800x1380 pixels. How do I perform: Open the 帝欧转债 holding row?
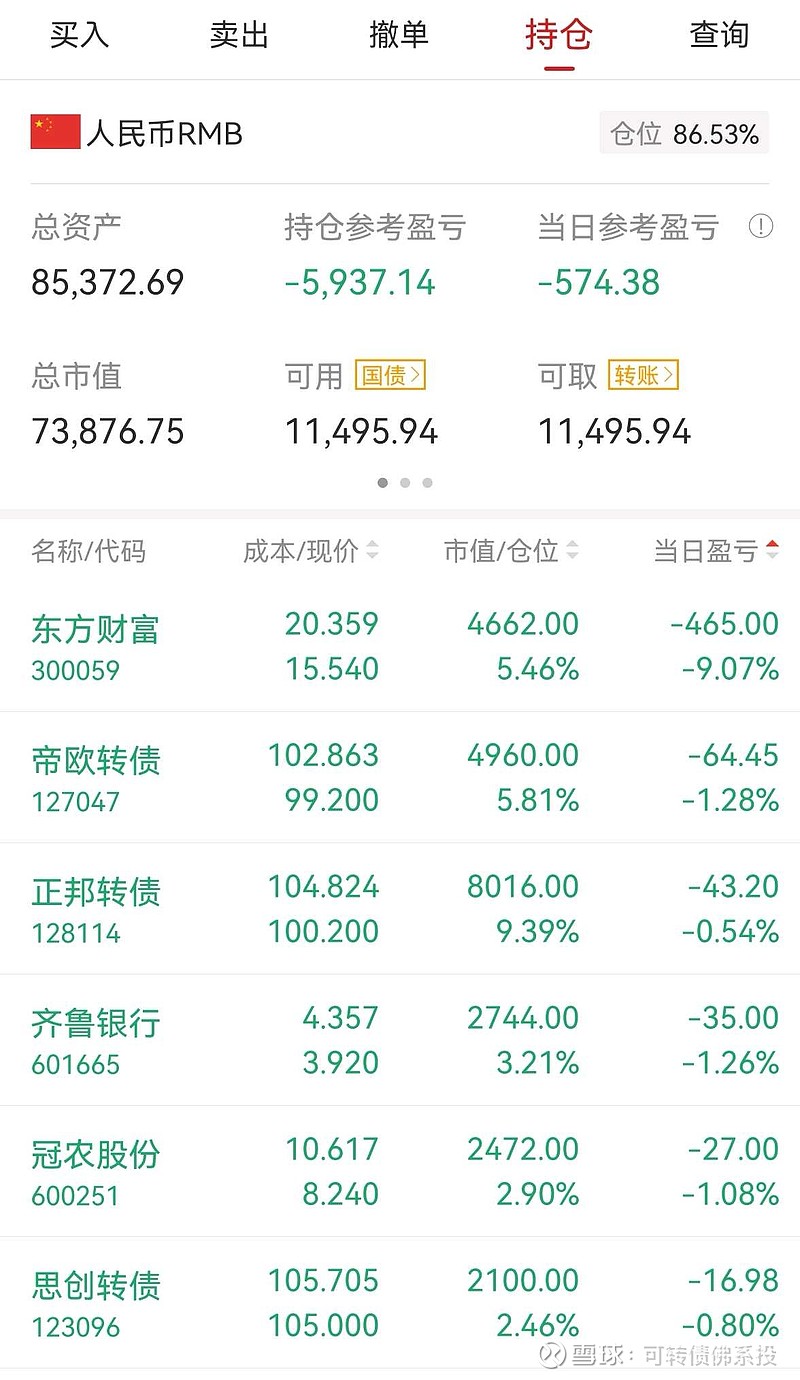coord(400,777)
